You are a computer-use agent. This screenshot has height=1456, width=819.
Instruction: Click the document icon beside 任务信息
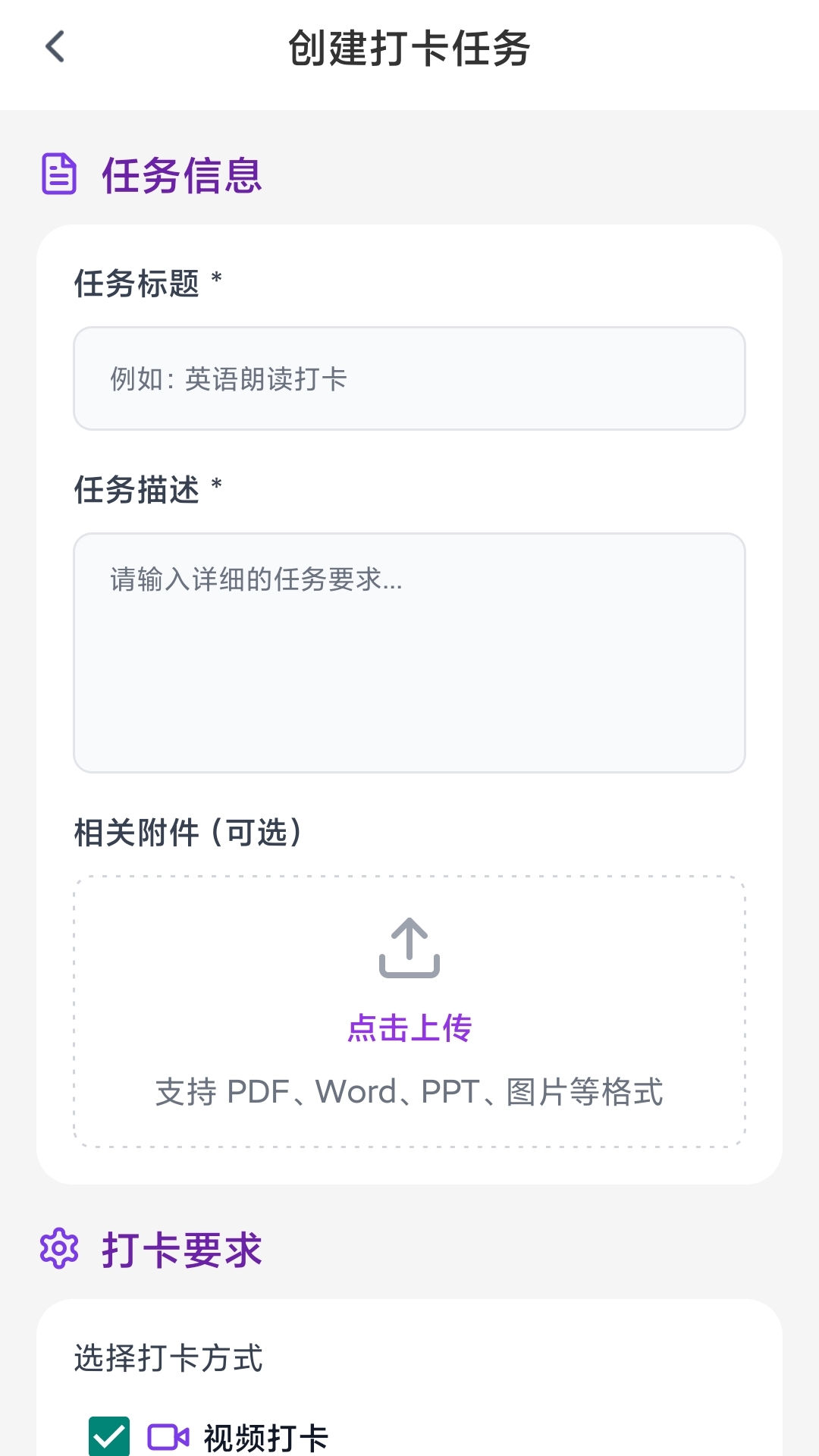click(x=59, y=176)
